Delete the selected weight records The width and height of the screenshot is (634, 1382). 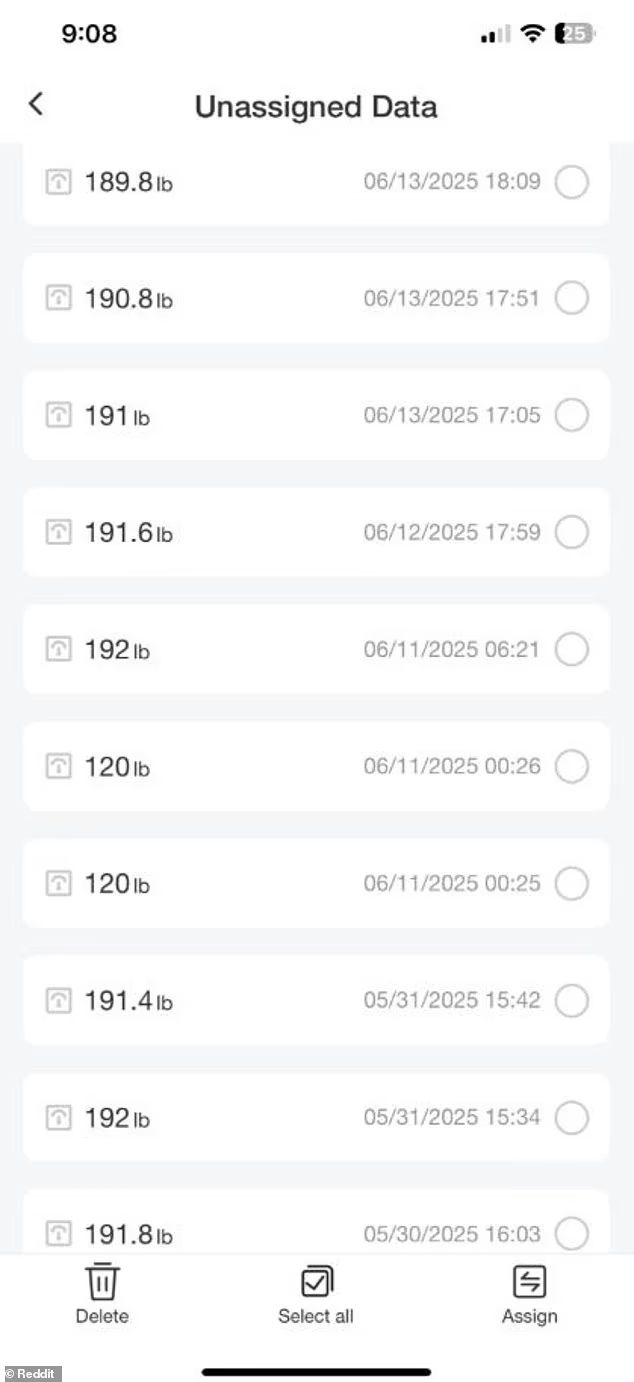click(x=102, y=1294)
